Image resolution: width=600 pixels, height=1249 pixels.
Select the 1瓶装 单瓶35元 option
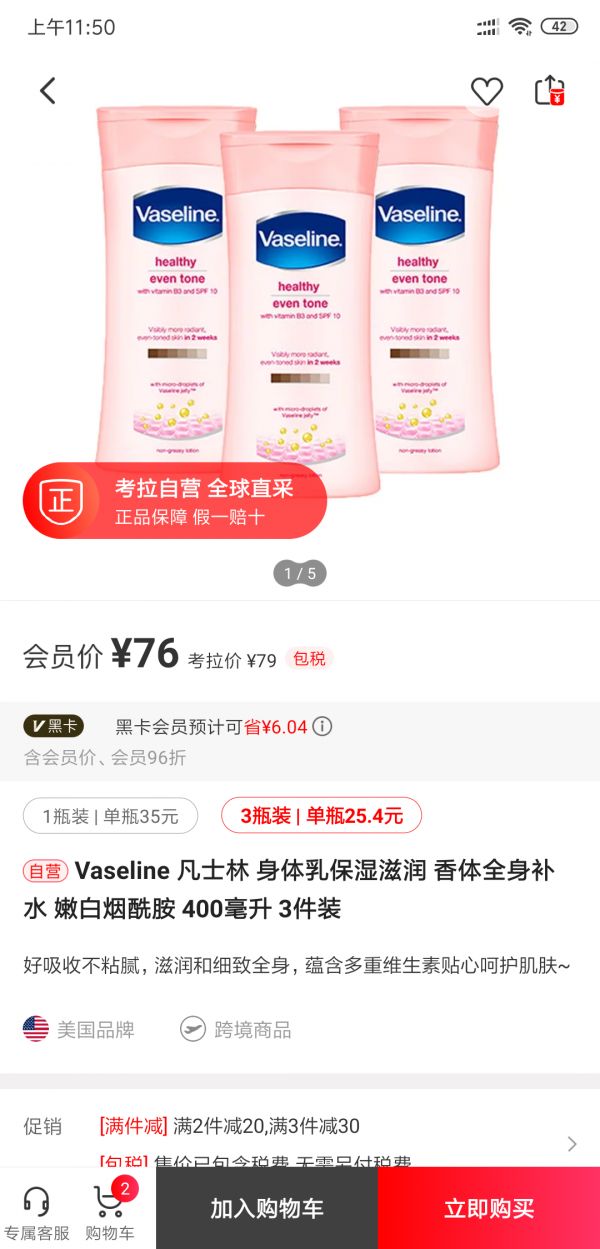(110, 816)
